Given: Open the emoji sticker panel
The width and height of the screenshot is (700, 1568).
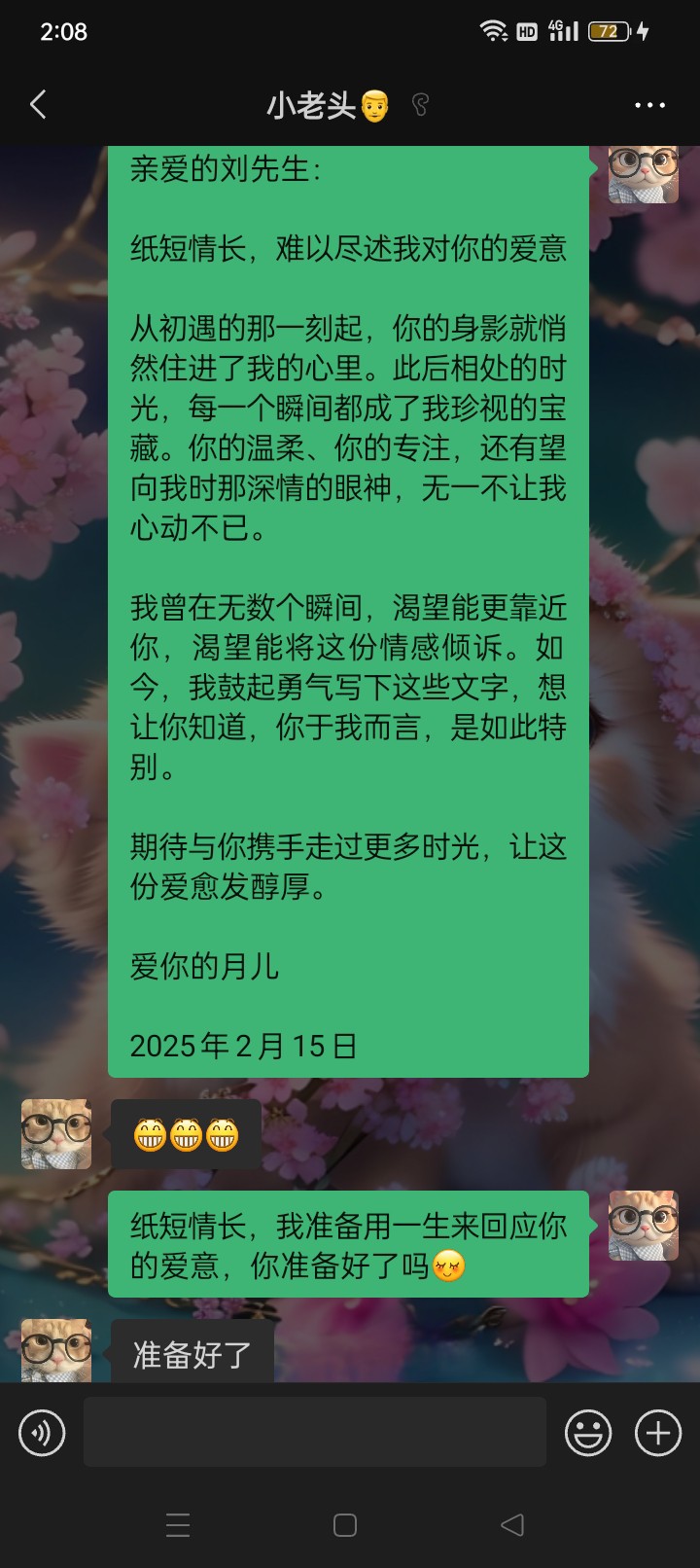Looking at the screenshot, I should [588, 1433].
